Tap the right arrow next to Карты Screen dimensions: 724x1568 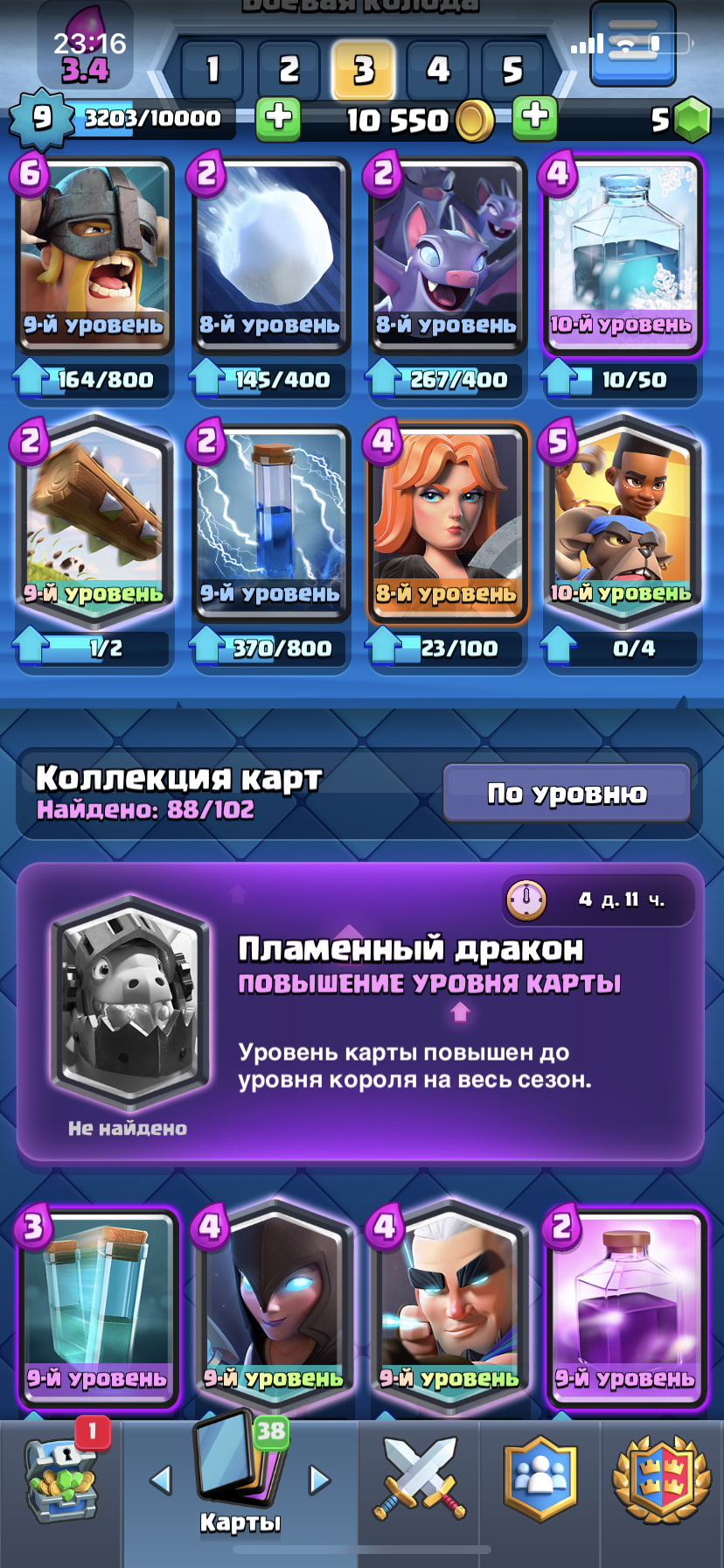tap(320, 1480)
